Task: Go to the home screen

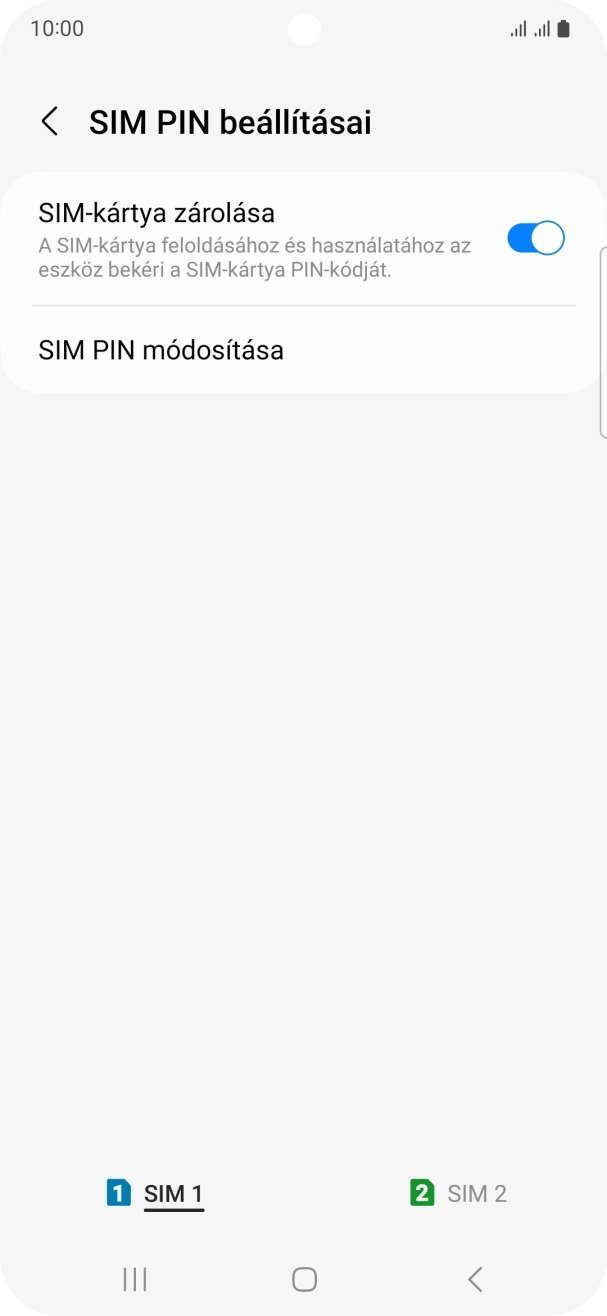Action: 304,1278
